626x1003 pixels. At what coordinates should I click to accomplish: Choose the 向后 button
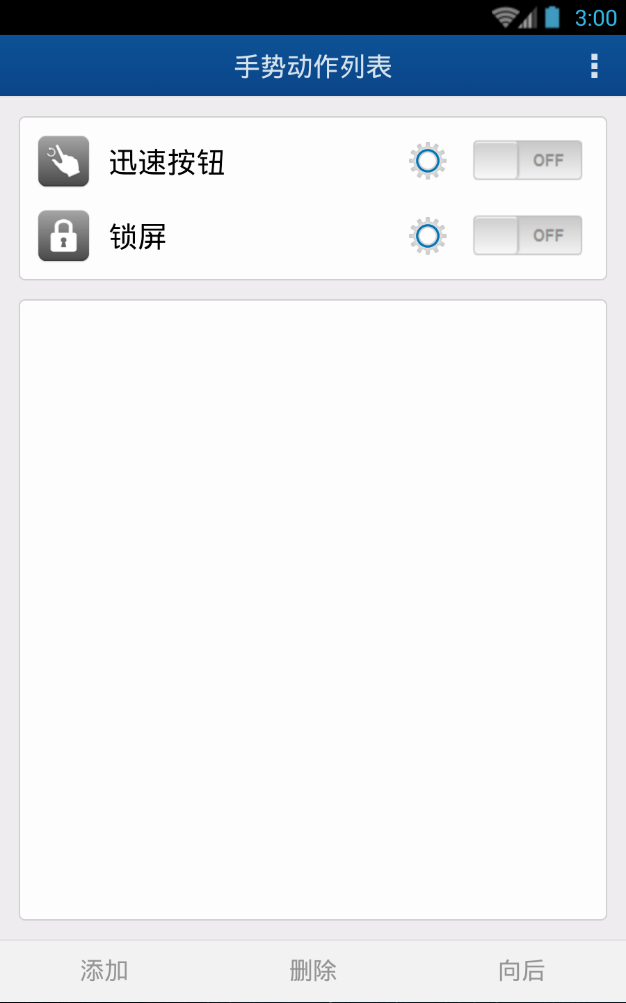tap(521, 970)
